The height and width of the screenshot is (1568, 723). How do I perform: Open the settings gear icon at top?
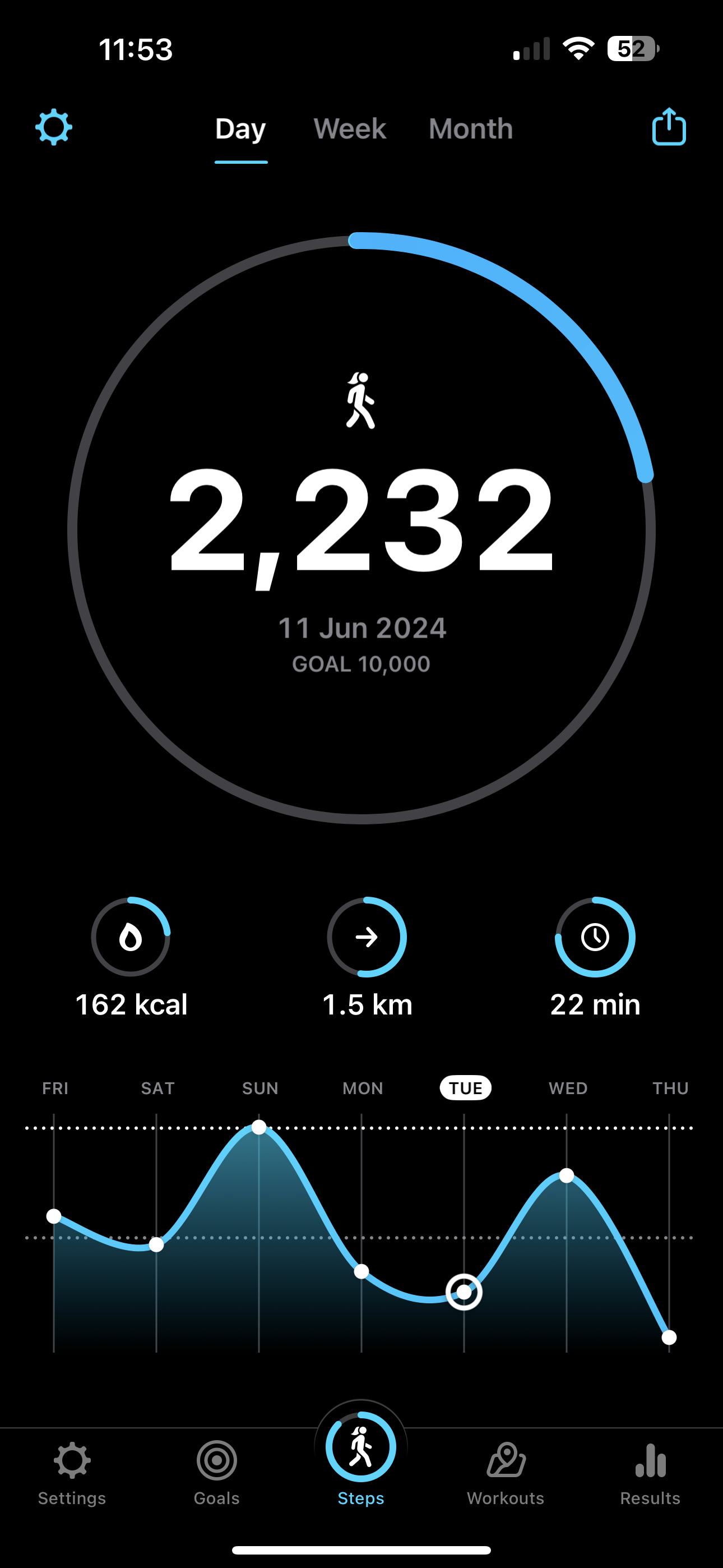[54, 127]
